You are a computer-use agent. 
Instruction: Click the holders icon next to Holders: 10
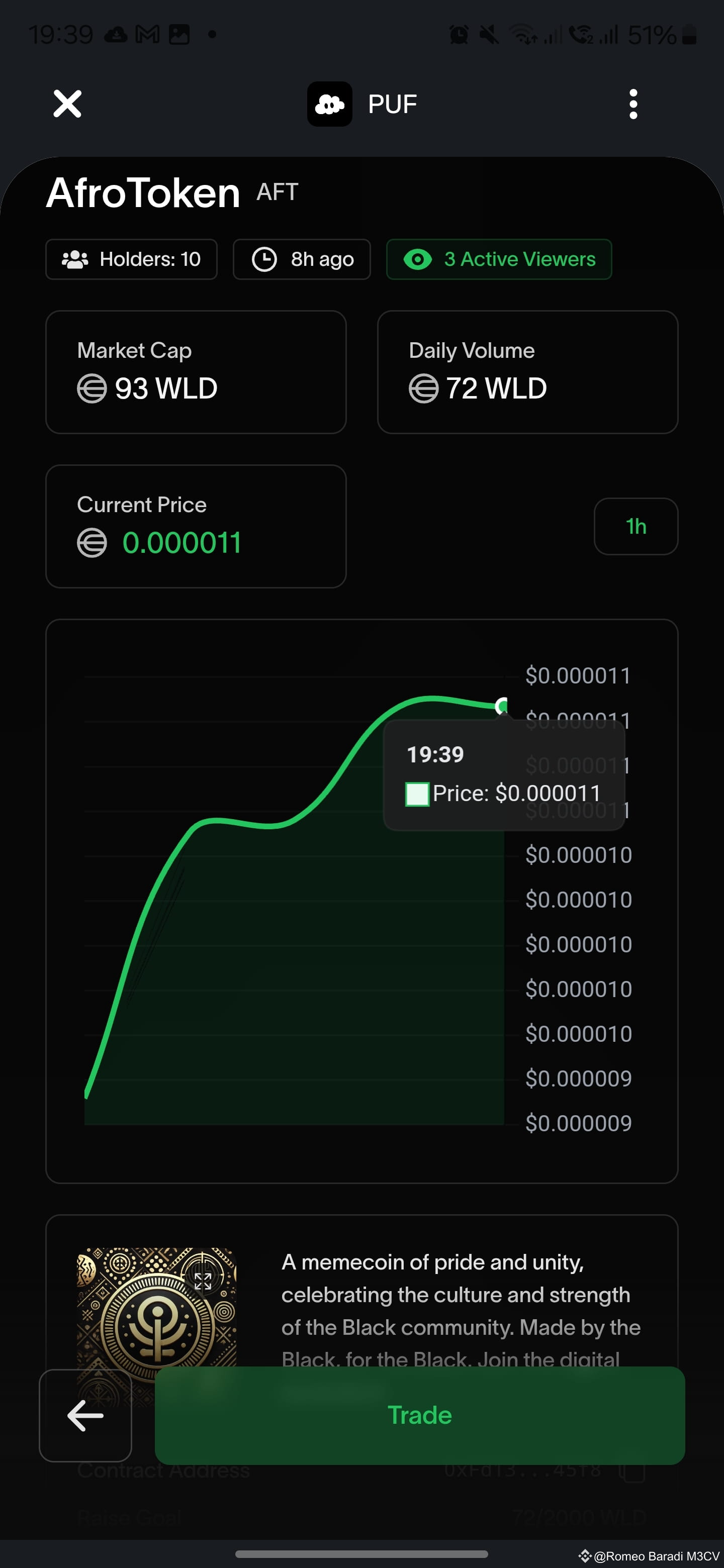[75, 259]
